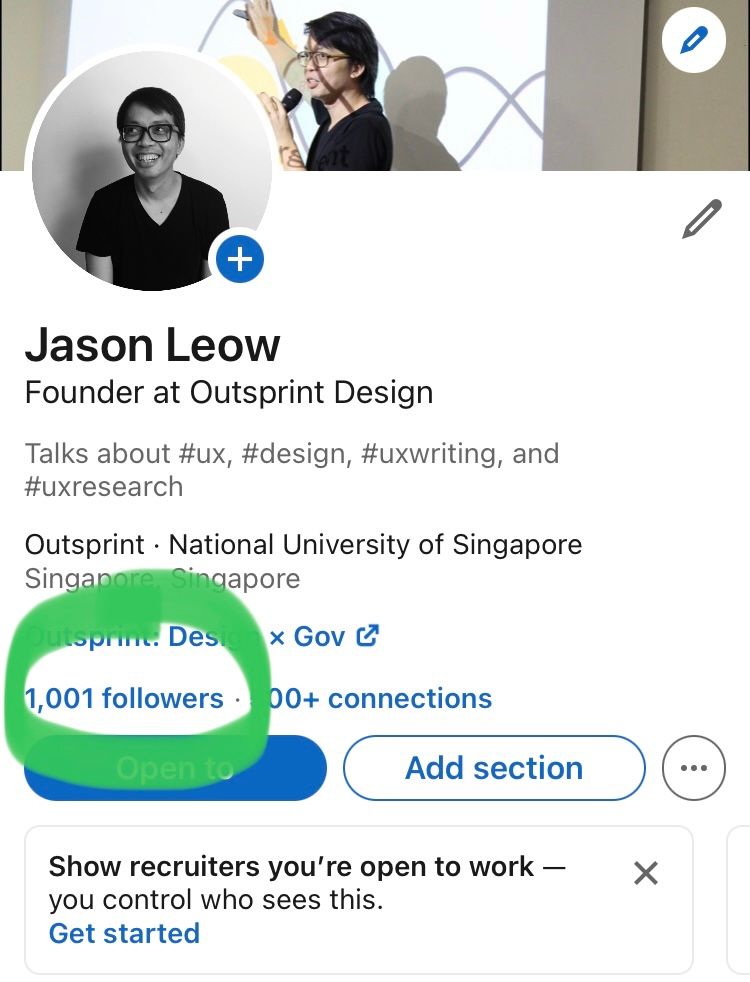
Task: View the 500+ connections list
Action: click(x=380, y=698)
